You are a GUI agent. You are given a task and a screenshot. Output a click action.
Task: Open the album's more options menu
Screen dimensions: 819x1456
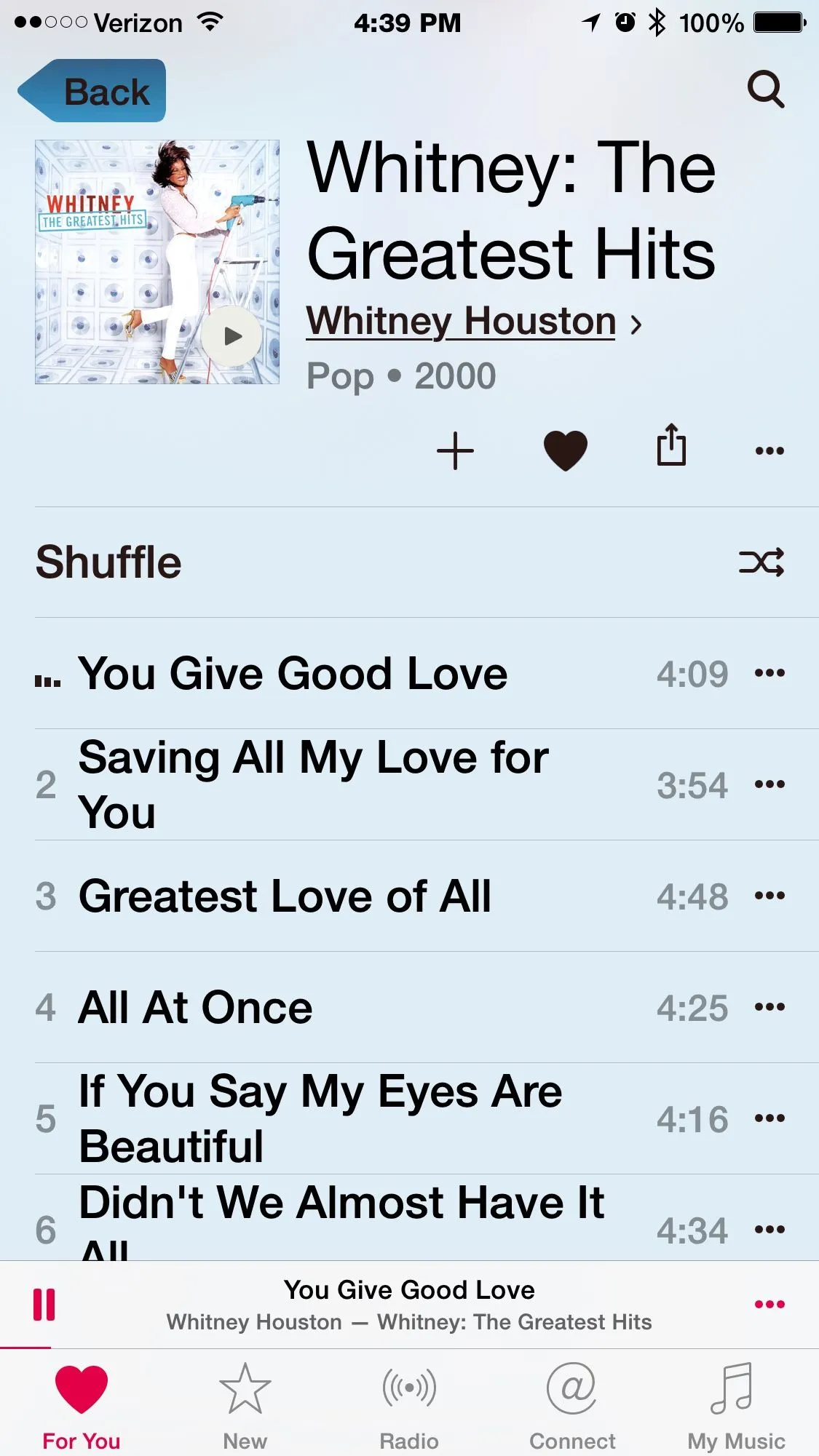[x=769, y=451]
